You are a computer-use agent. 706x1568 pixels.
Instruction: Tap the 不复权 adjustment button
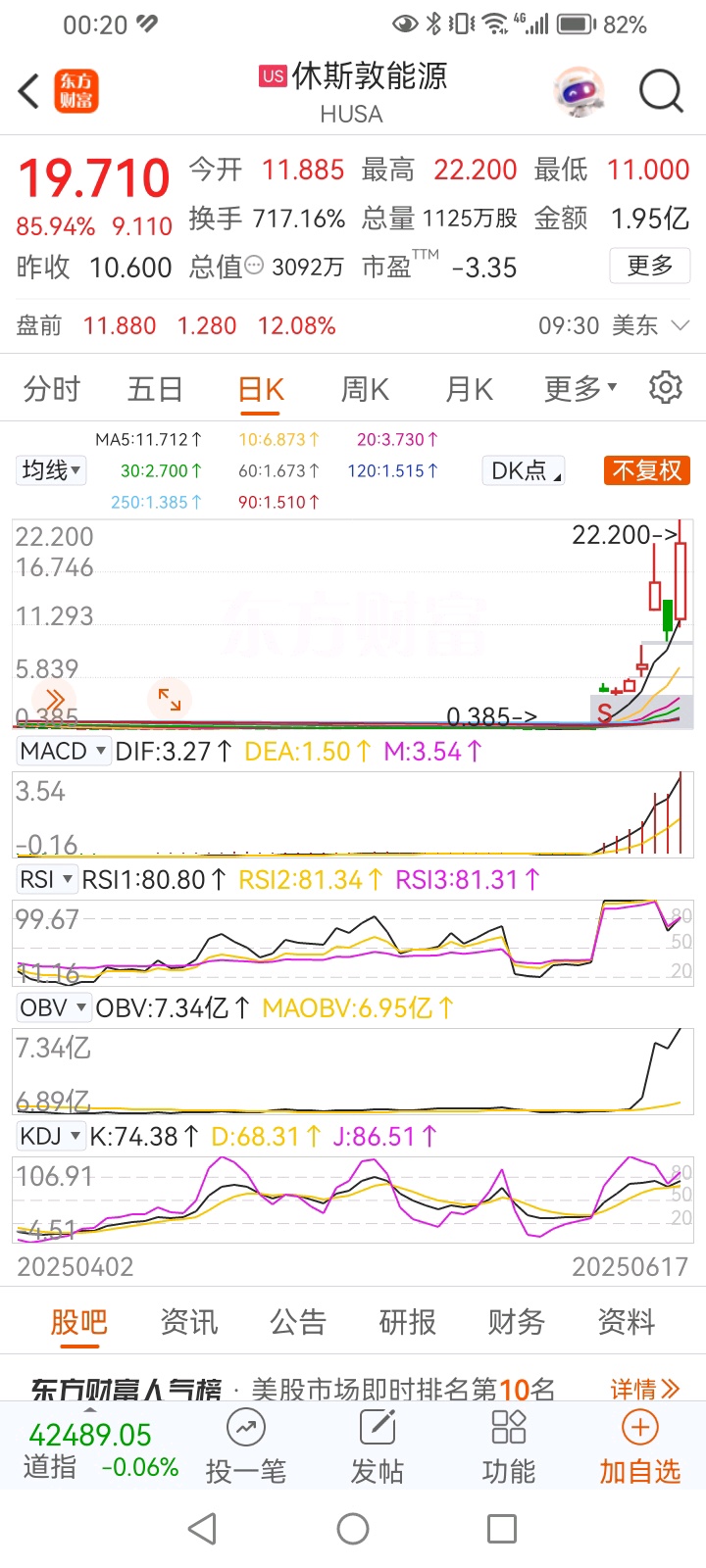click(x=646, y=470)
